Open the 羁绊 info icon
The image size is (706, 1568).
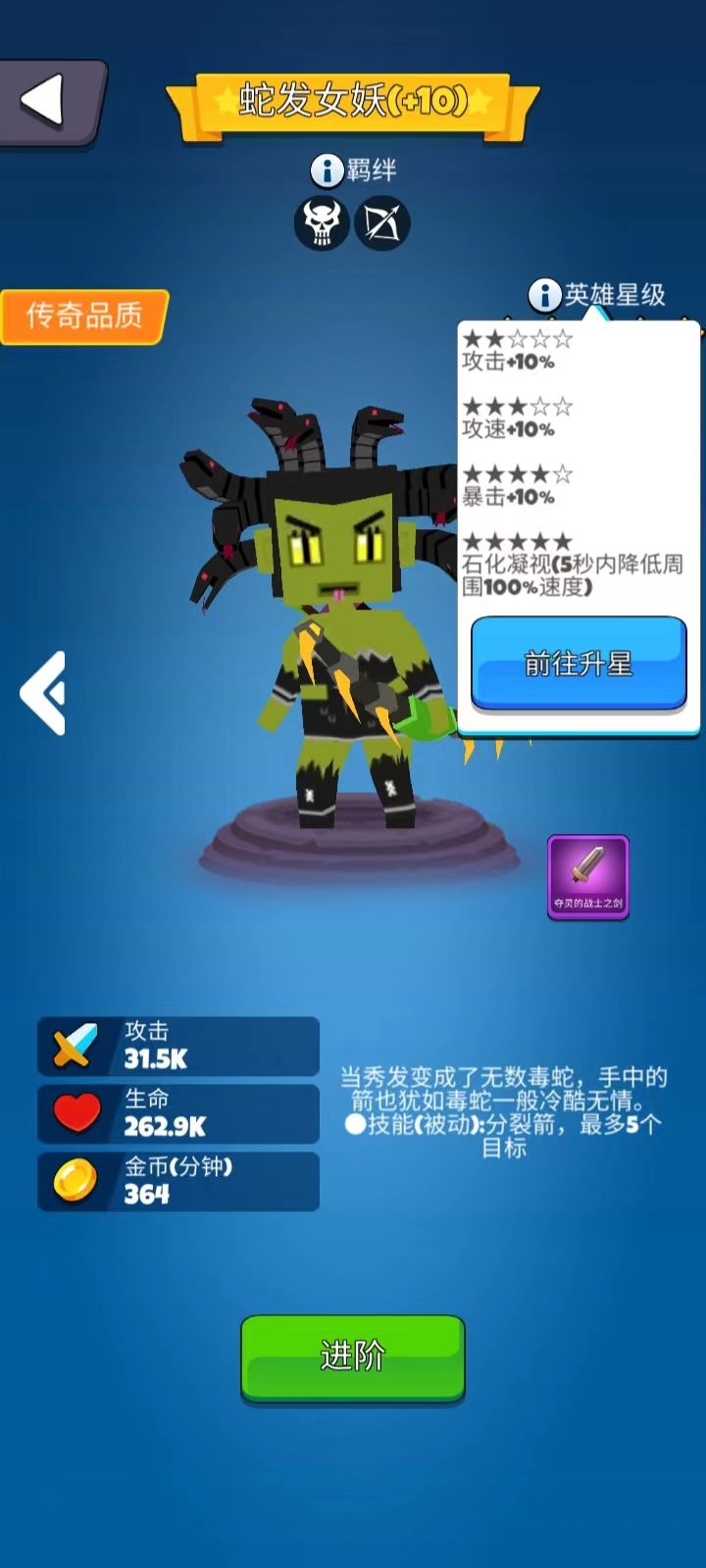(x=326, y=171)
